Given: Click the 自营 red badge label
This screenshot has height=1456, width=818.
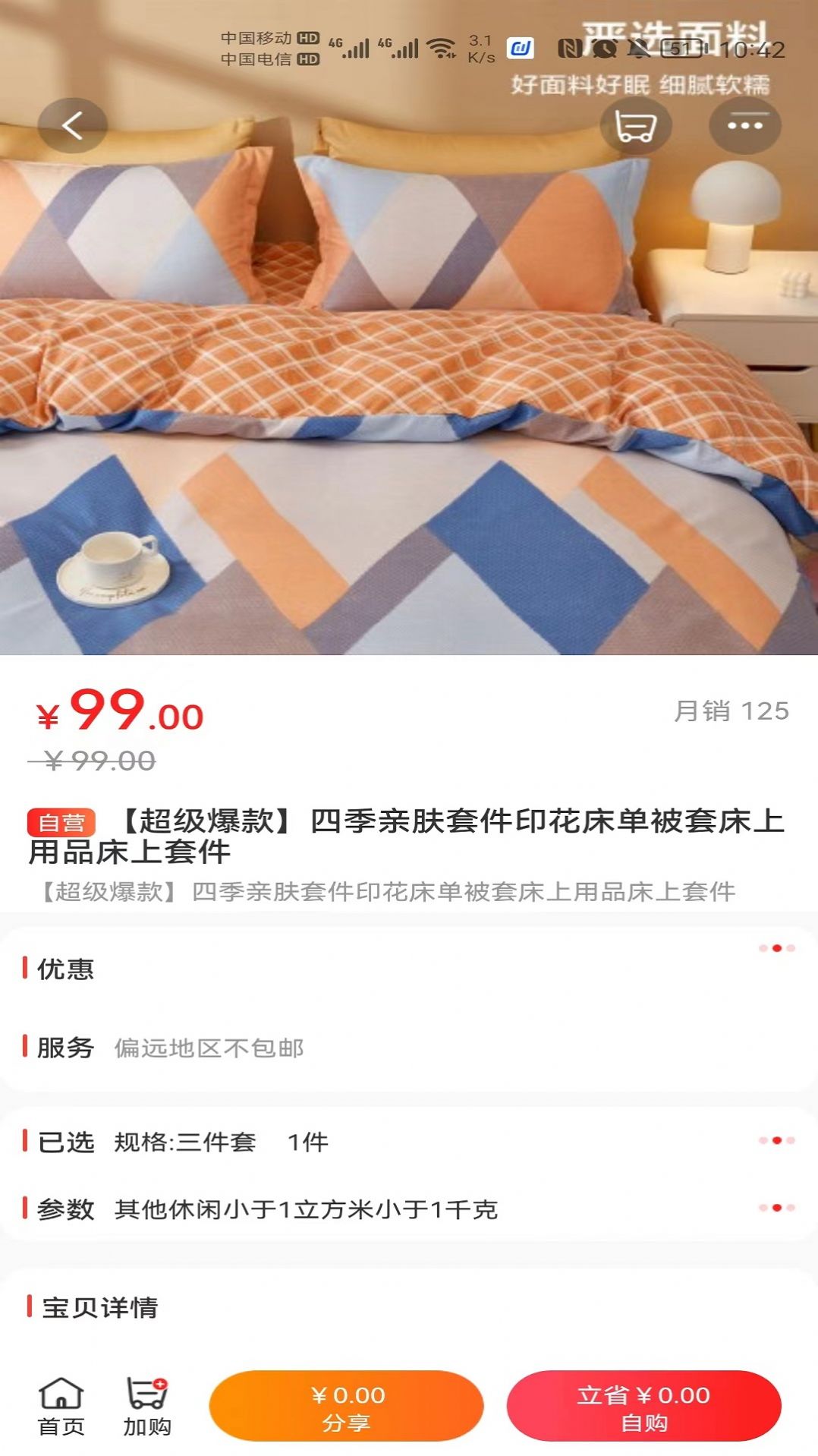Looking at the screenshot, I should 61,821.
